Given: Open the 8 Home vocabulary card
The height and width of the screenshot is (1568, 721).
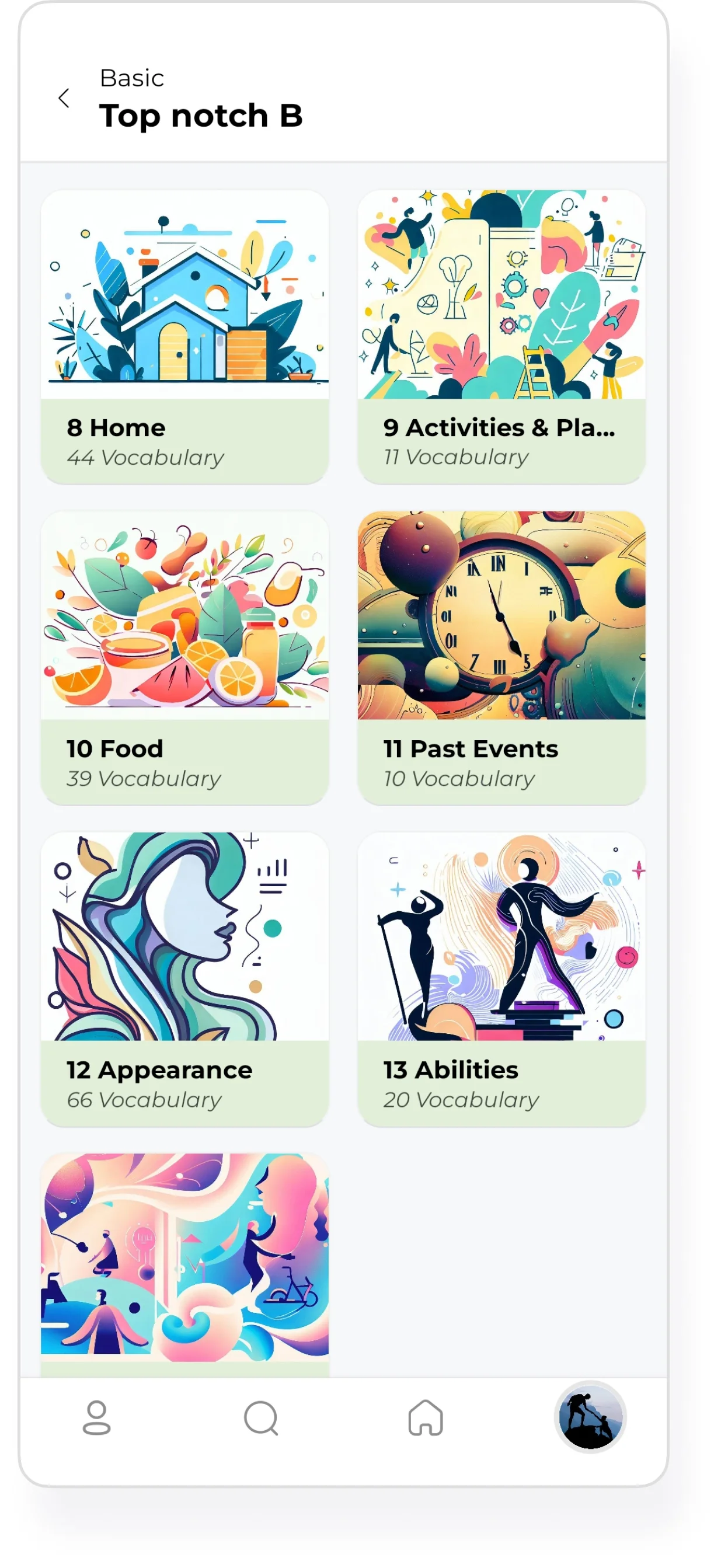Looking at the screenshot, I should (x=184, y=337).
